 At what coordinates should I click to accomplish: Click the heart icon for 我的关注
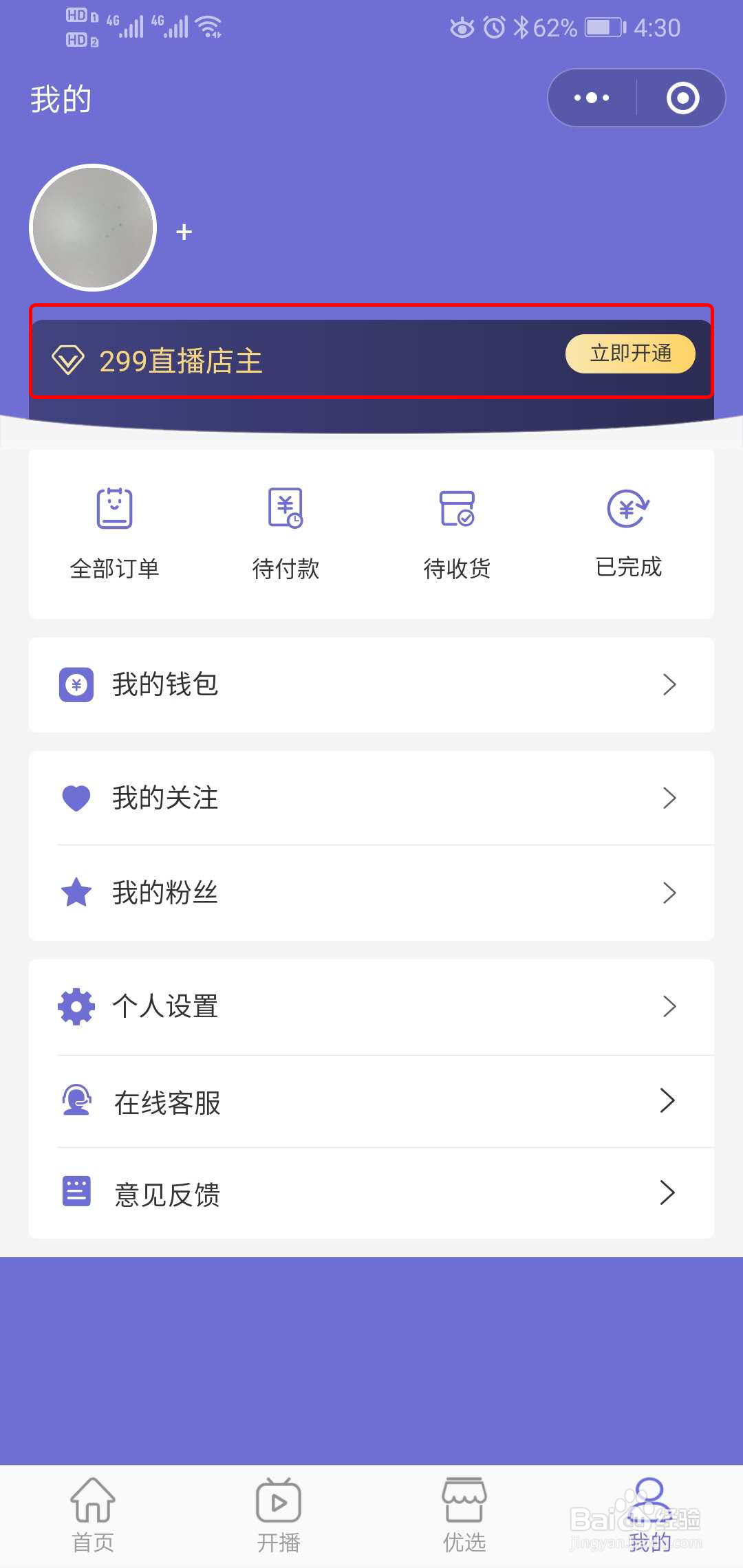pyautogui.click(x=76, y=796)
